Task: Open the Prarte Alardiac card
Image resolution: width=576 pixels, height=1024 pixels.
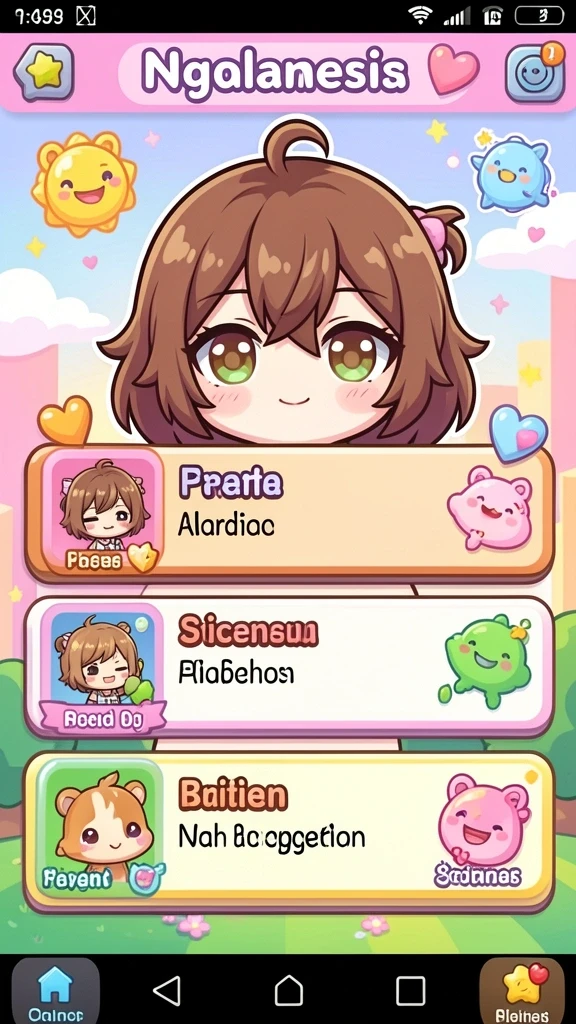Action: click(x=289, y=513)
